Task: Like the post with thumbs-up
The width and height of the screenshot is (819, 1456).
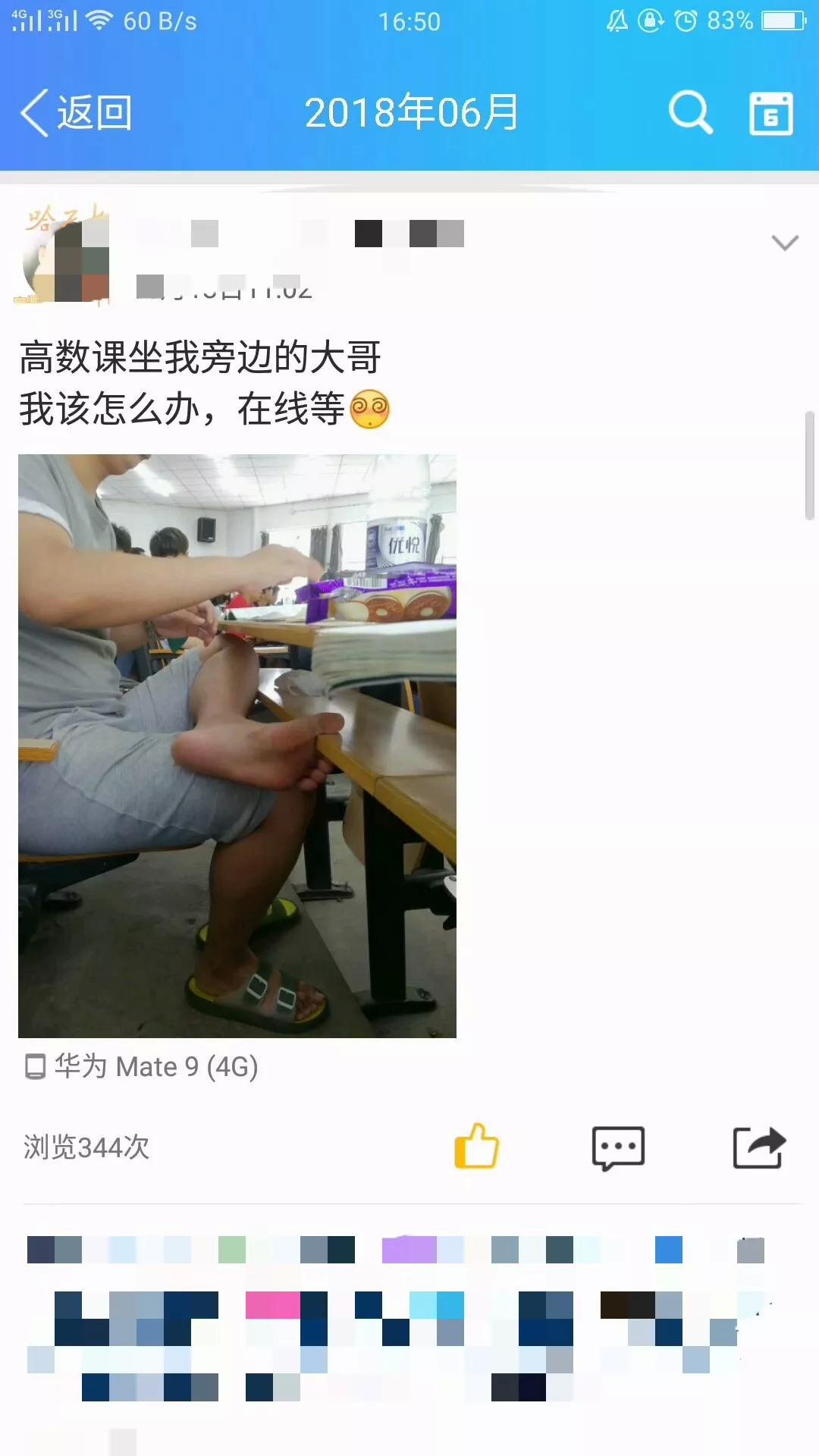Action: [x=476, y=1146]
